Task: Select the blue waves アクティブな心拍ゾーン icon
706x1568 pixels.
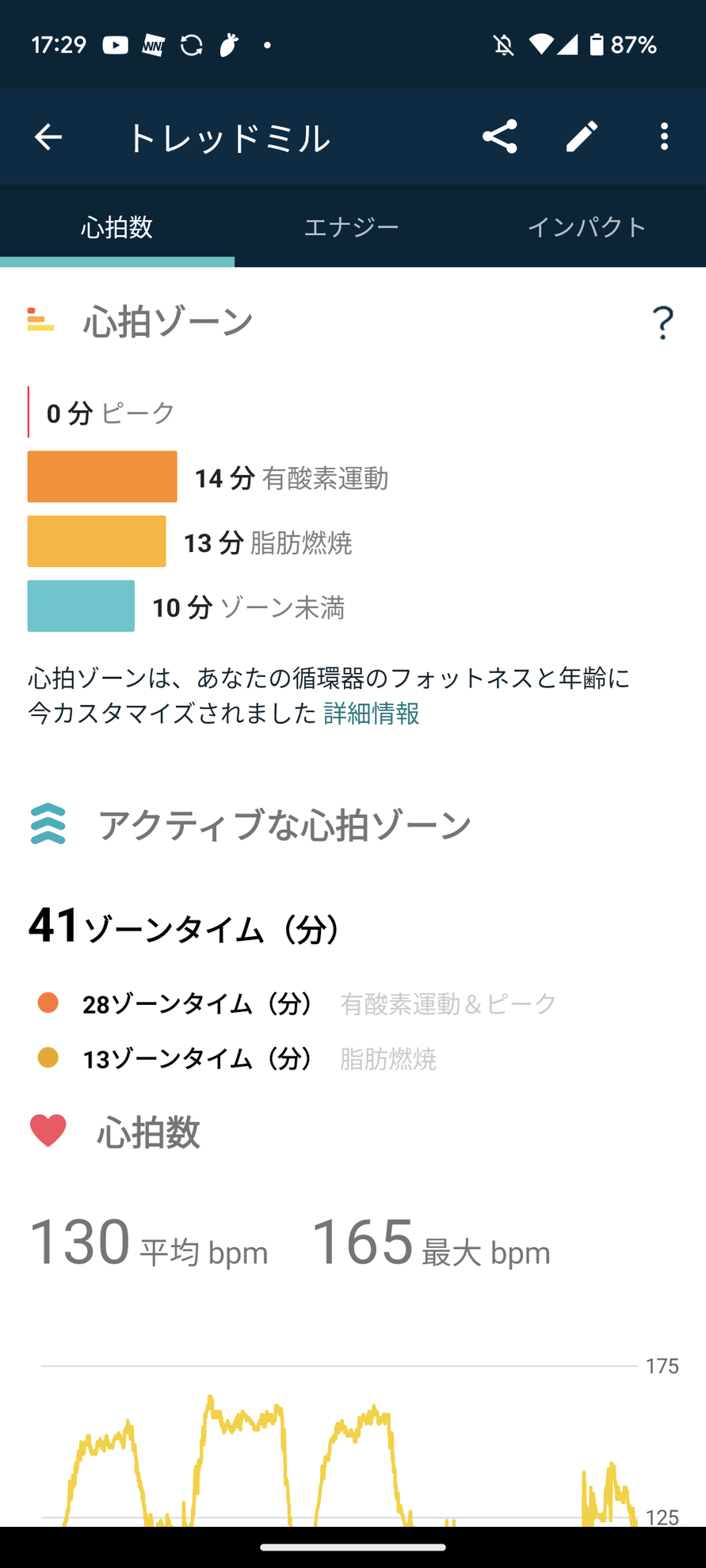Action: tap(48, 824)
